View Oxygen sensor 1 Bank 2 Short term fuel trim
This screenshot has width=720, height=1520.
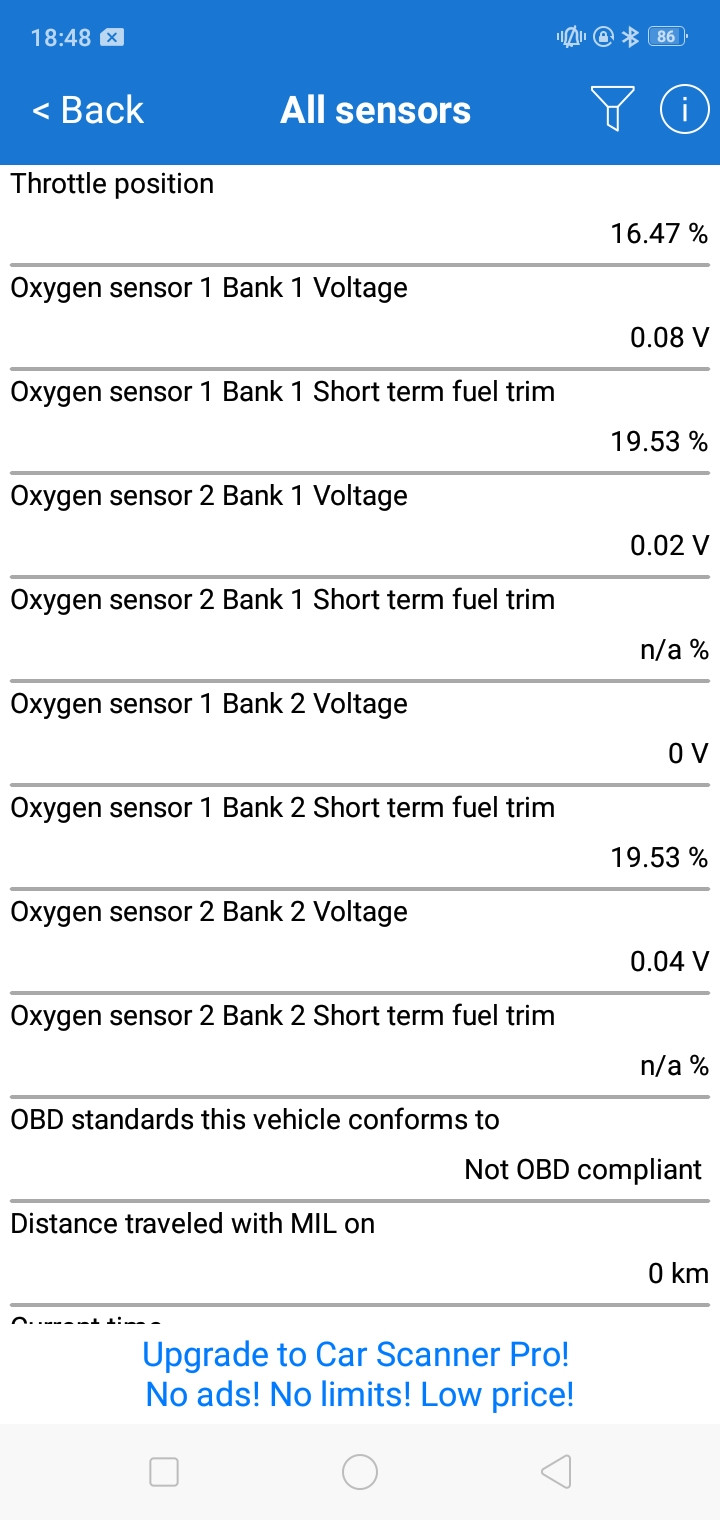[360, 833]
